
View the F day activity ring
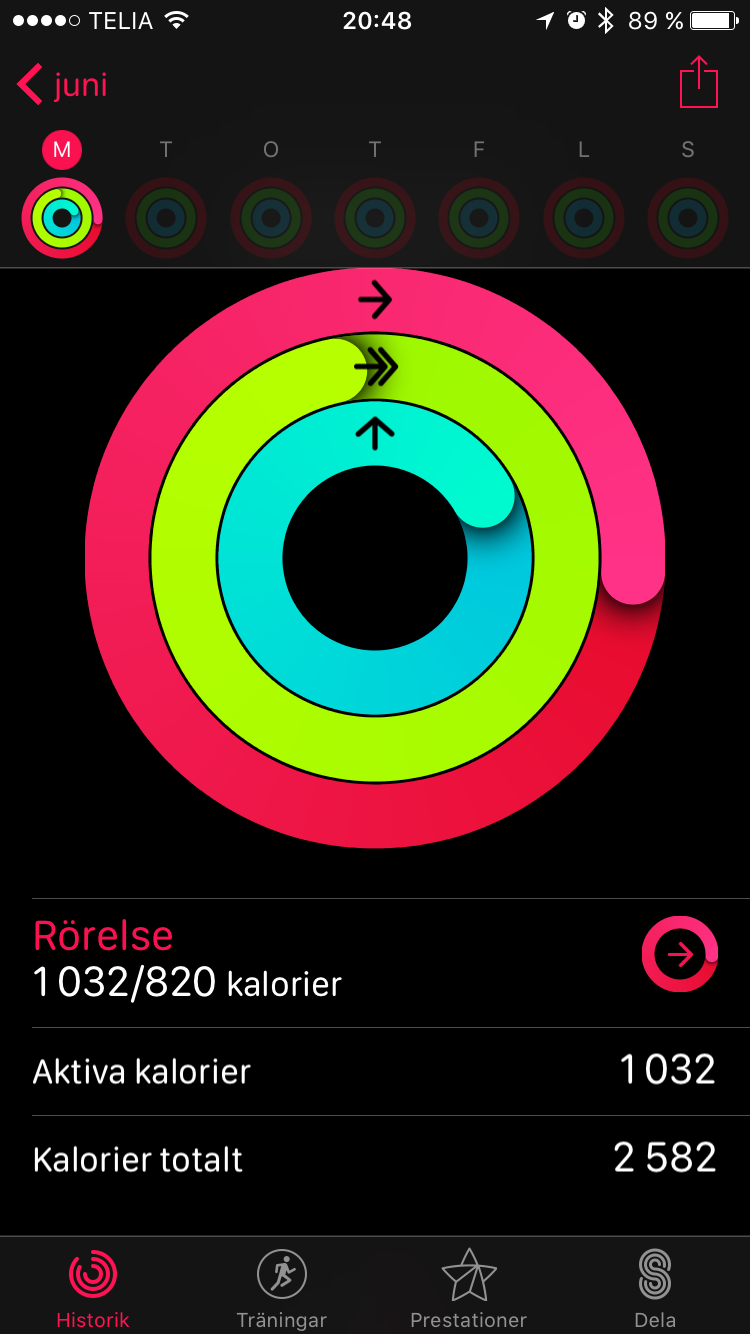[x=479, y=216]
